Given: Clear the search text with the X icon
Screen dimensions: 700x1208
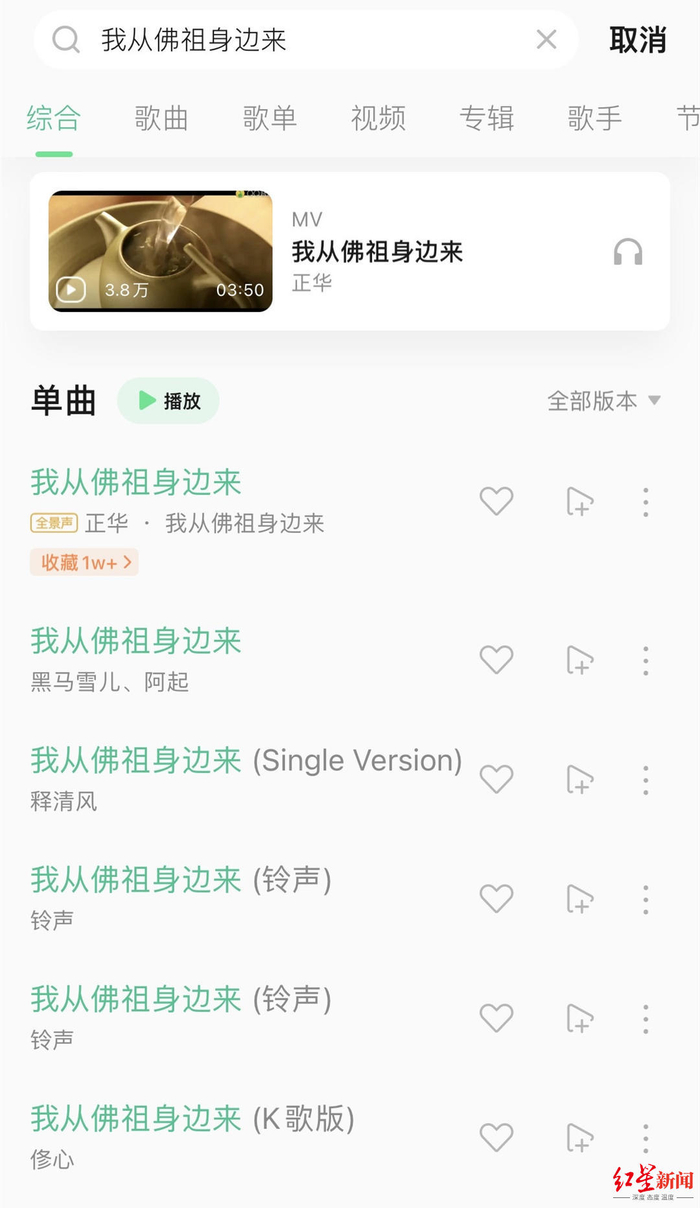Looking at the screenshot, I should click(x=546, y=40).
